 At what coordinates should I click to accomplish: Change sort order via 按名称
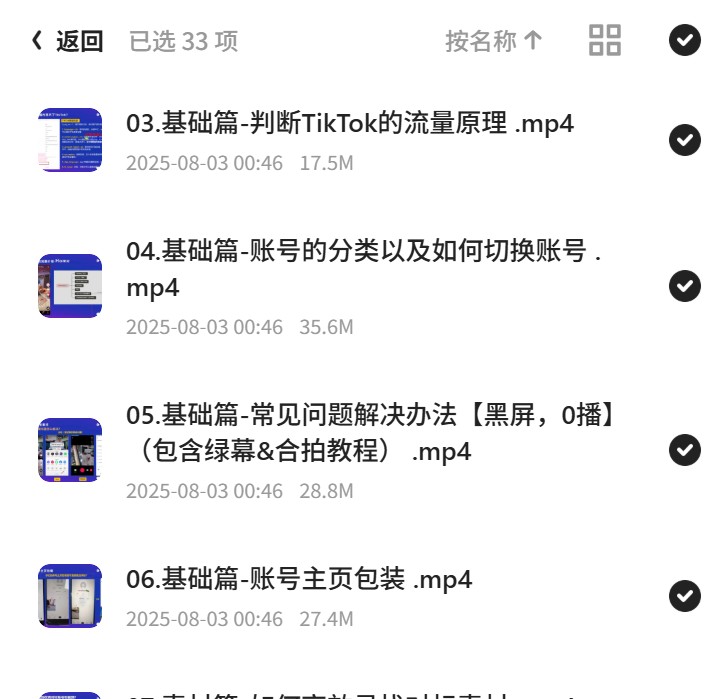[x=494, y=41]
